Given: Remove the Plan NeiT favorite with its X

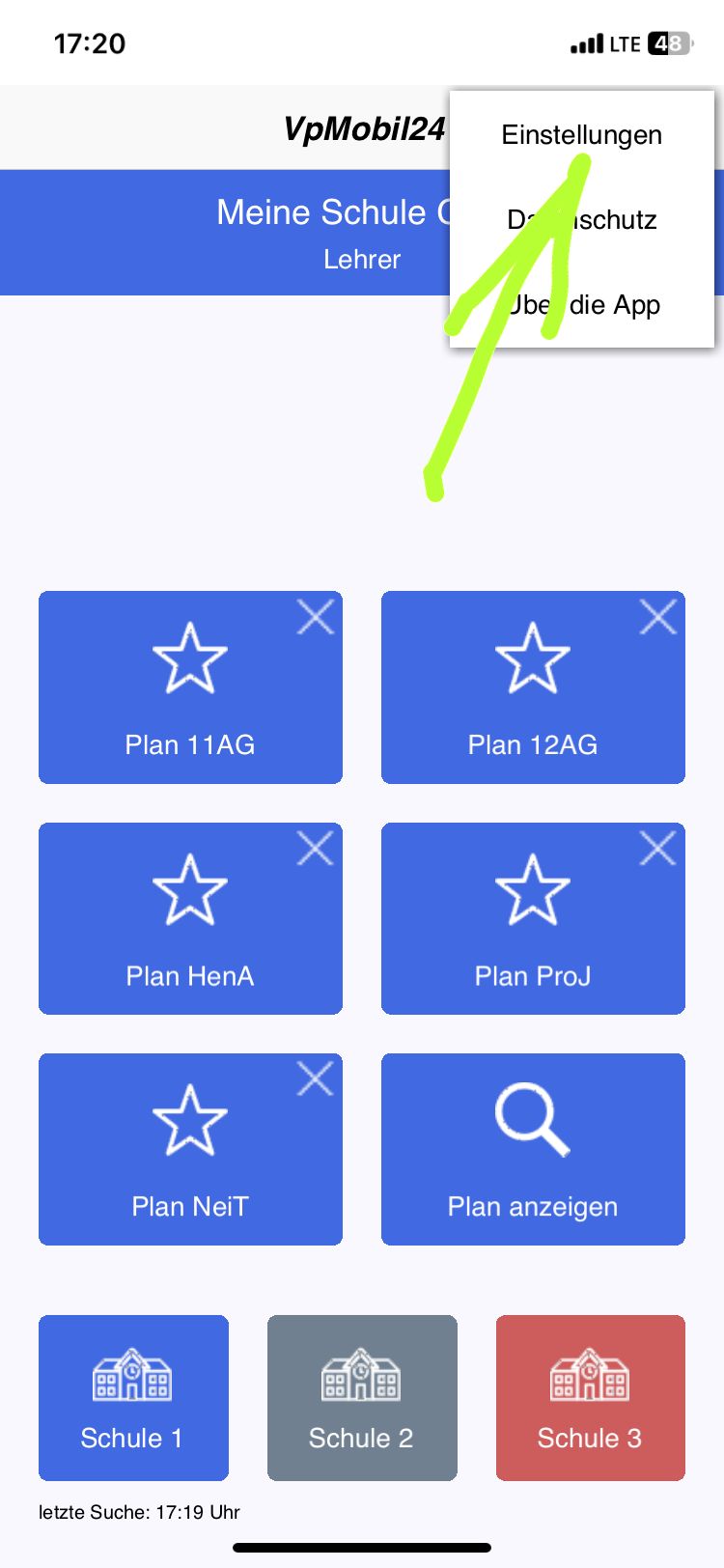Looking at the screenshot, I should [316, 1079].
